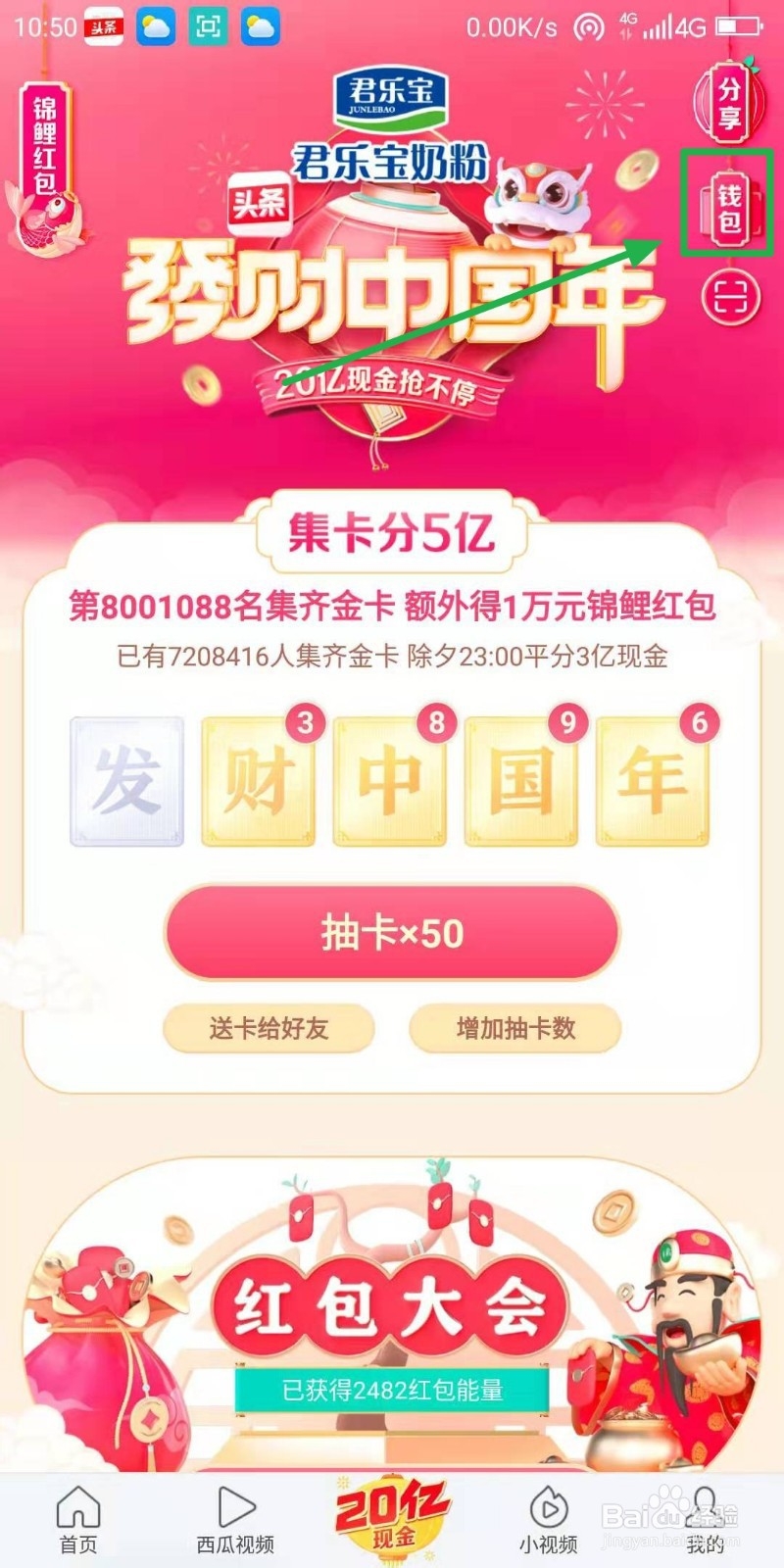Tap the 小视频 icon in bottom navigation

click(550, 1514)
